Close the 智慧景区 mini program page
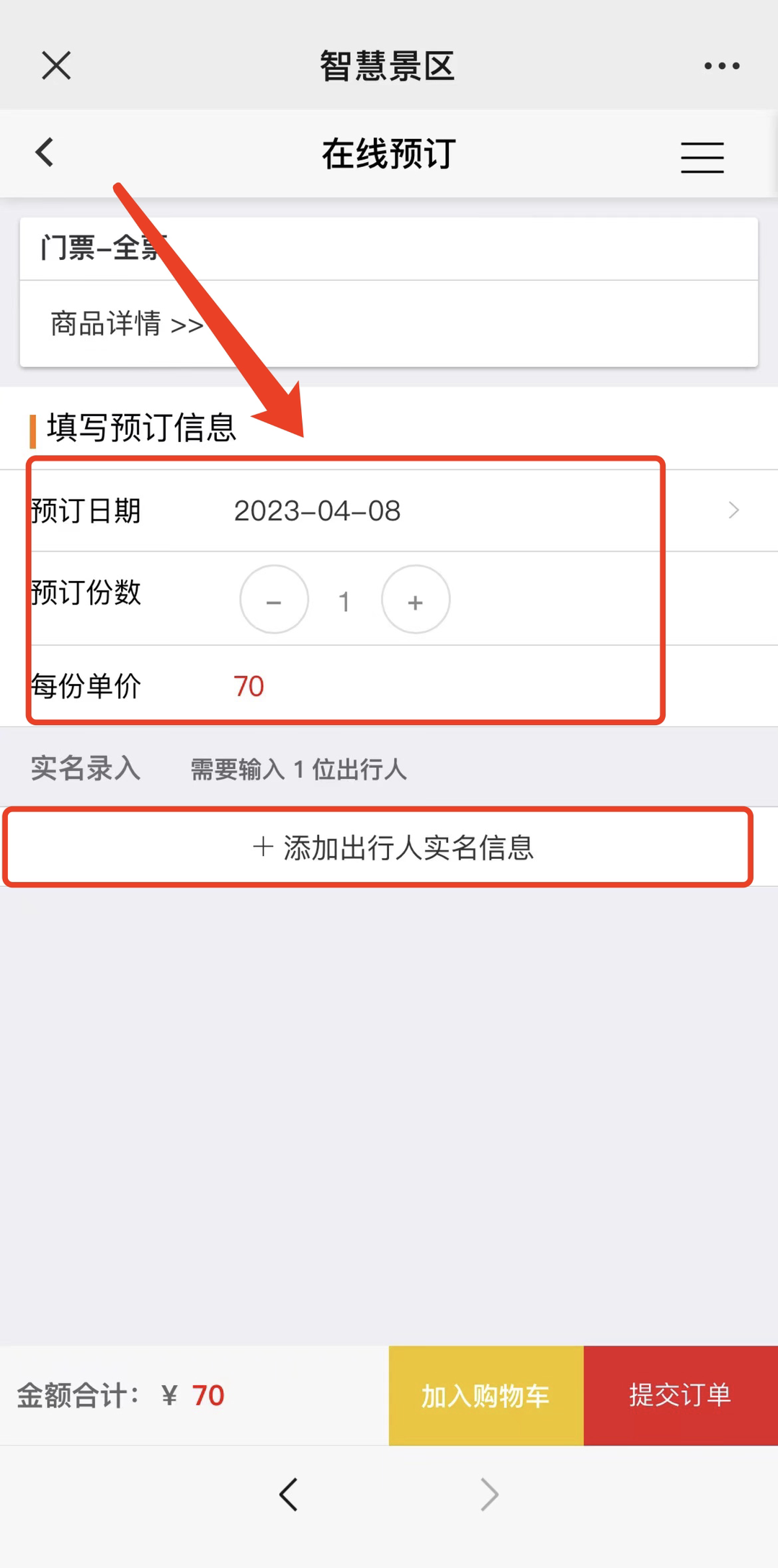This screenshot has height=1568, width=778. 55,66
